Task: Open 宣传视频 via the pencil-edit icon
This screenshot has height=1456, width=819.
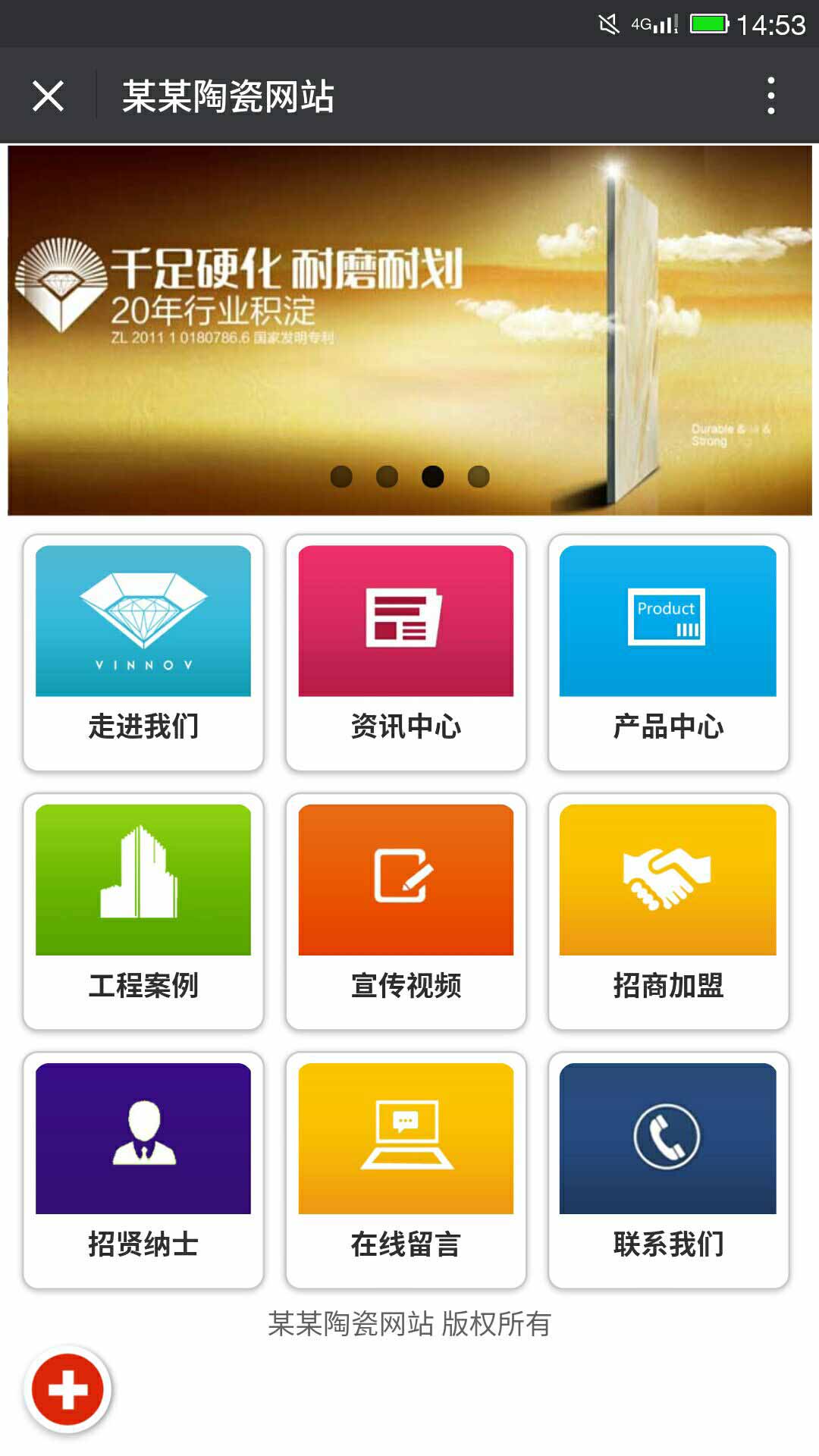Action: point(404,880)
